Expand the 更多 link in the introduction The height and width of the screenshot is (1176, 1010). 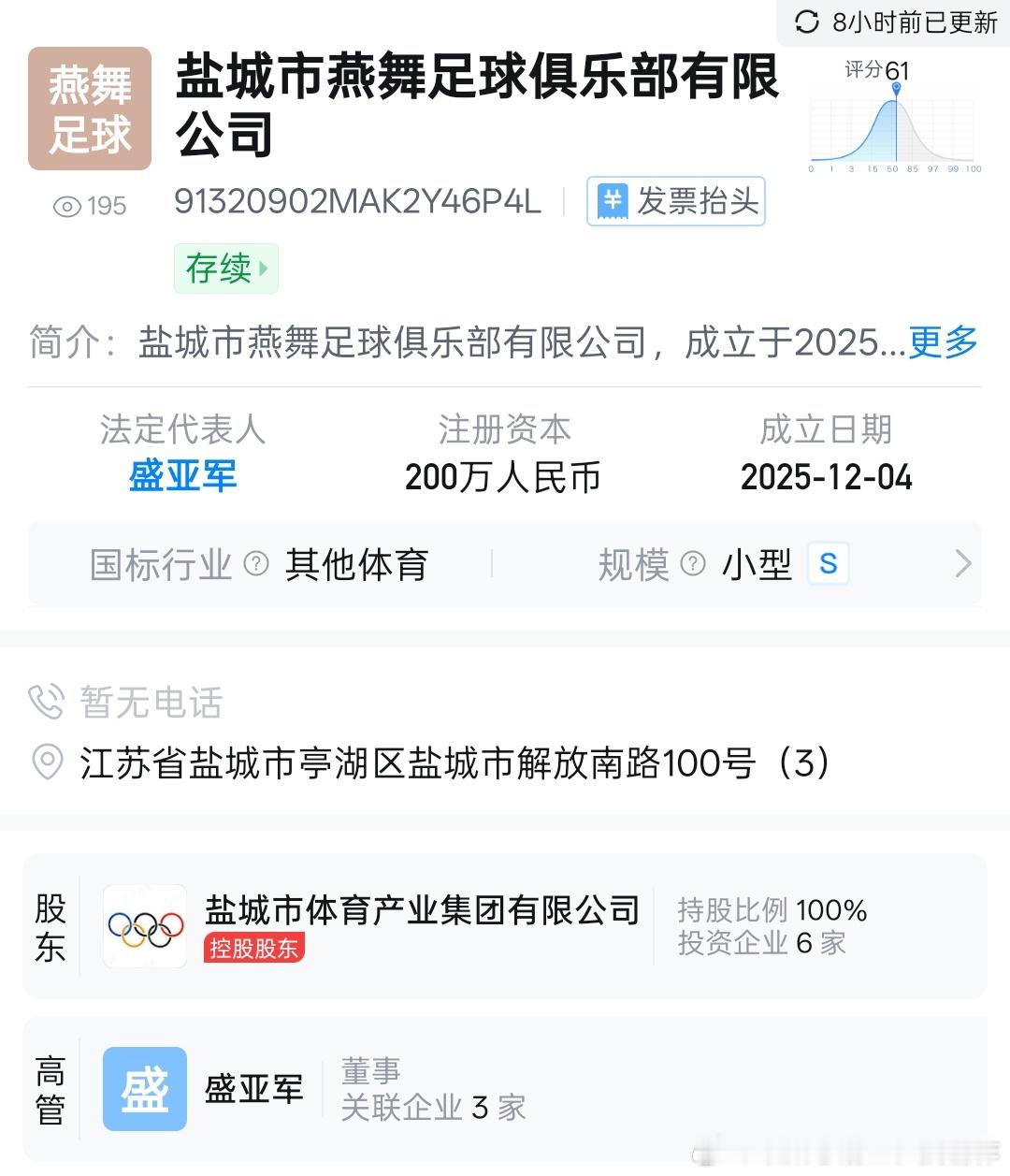(943, 344)
